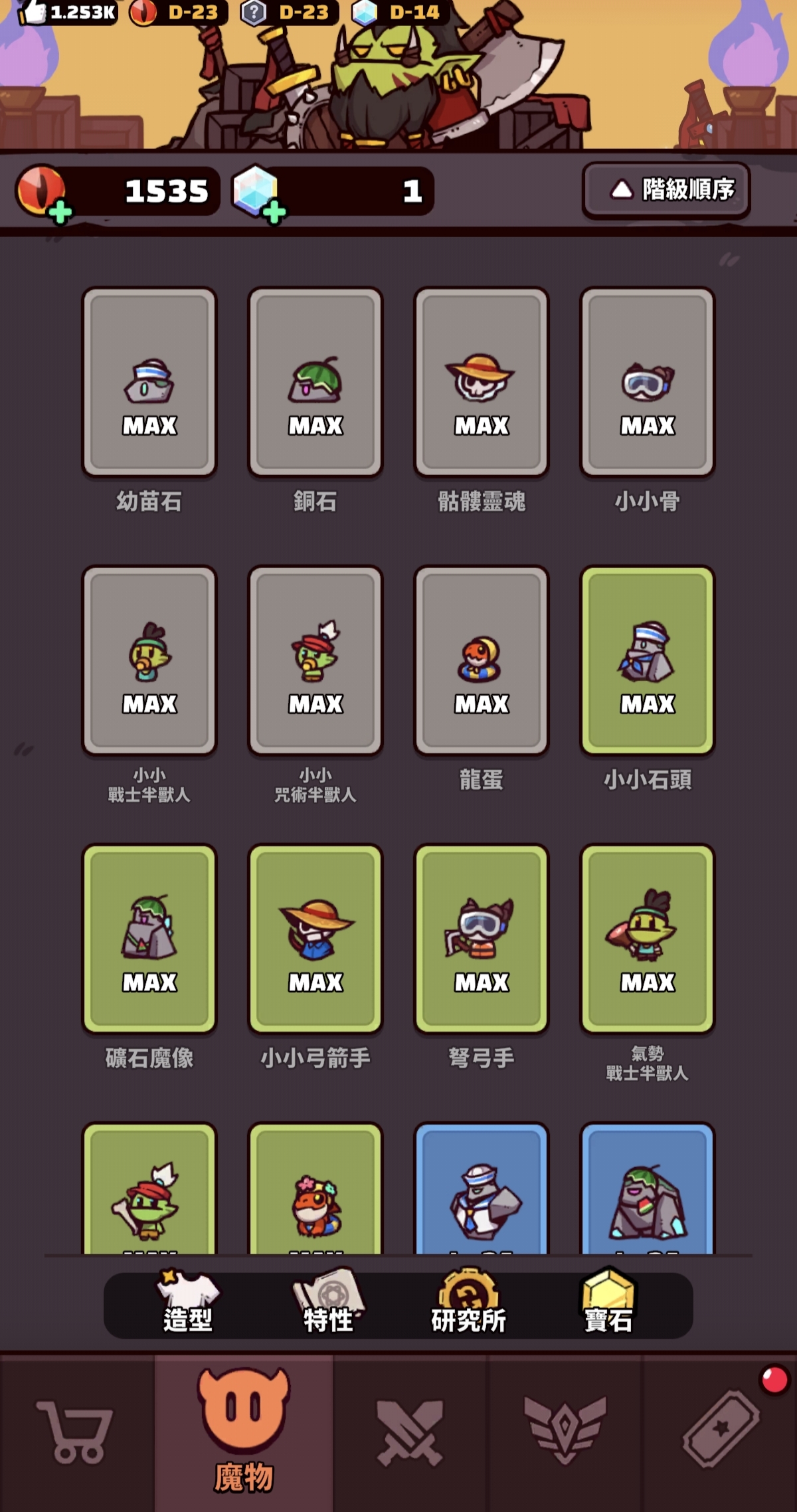Viewport: 797px width, 1512px height.
Task: Select the 龍蛋 monster card
Action: (x=482, y=660)
